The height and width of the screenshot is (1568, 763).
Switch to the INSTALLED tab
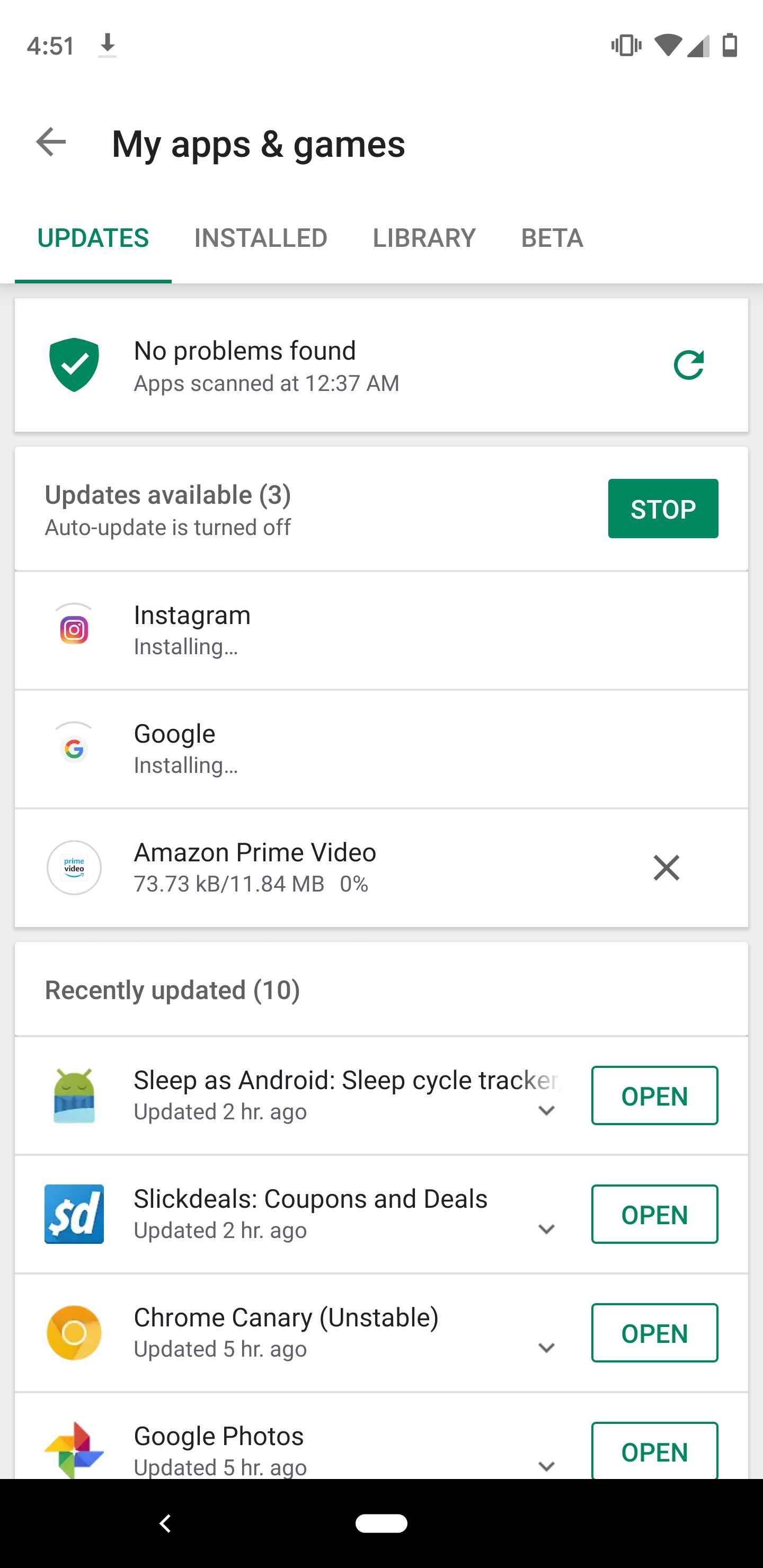[x=261, y=237]
